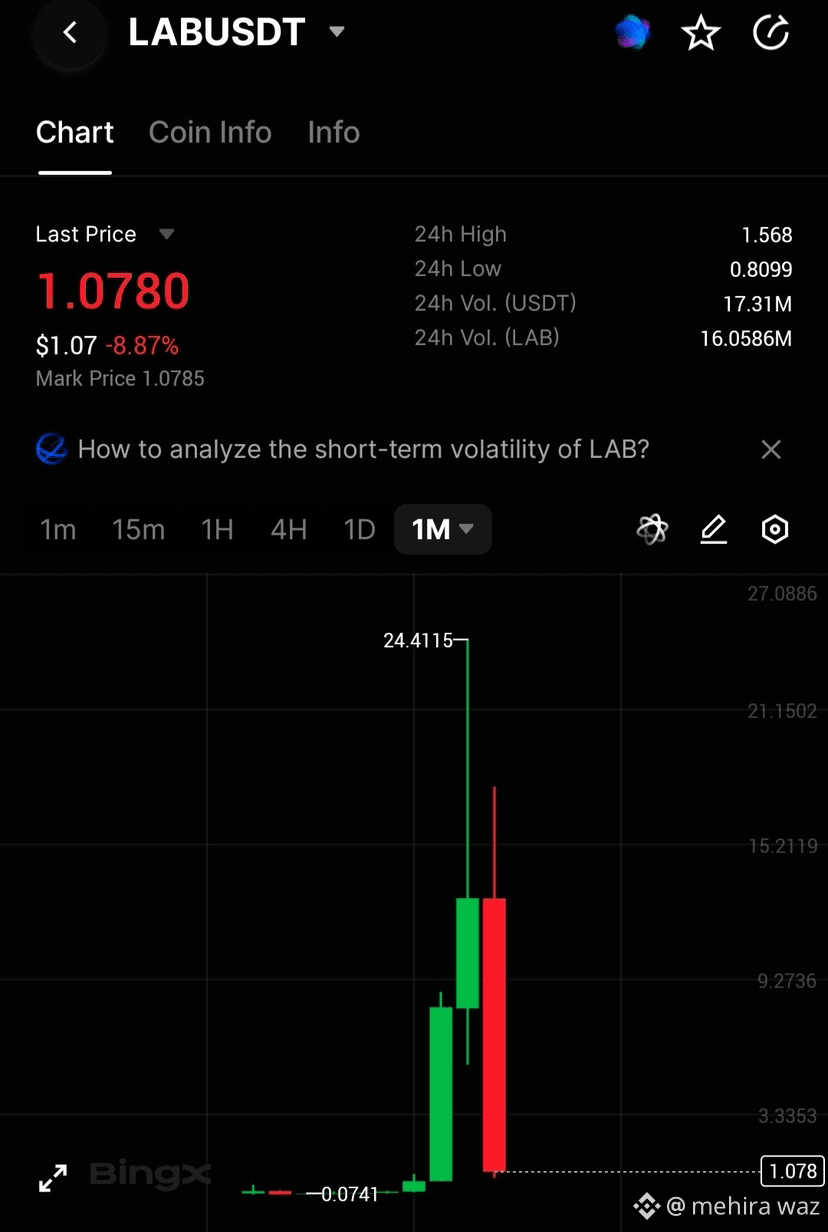Dismiss the LAB volatility suggestion banner
The width and height of the screenshot is (828, 1232).
click(771, 449)
